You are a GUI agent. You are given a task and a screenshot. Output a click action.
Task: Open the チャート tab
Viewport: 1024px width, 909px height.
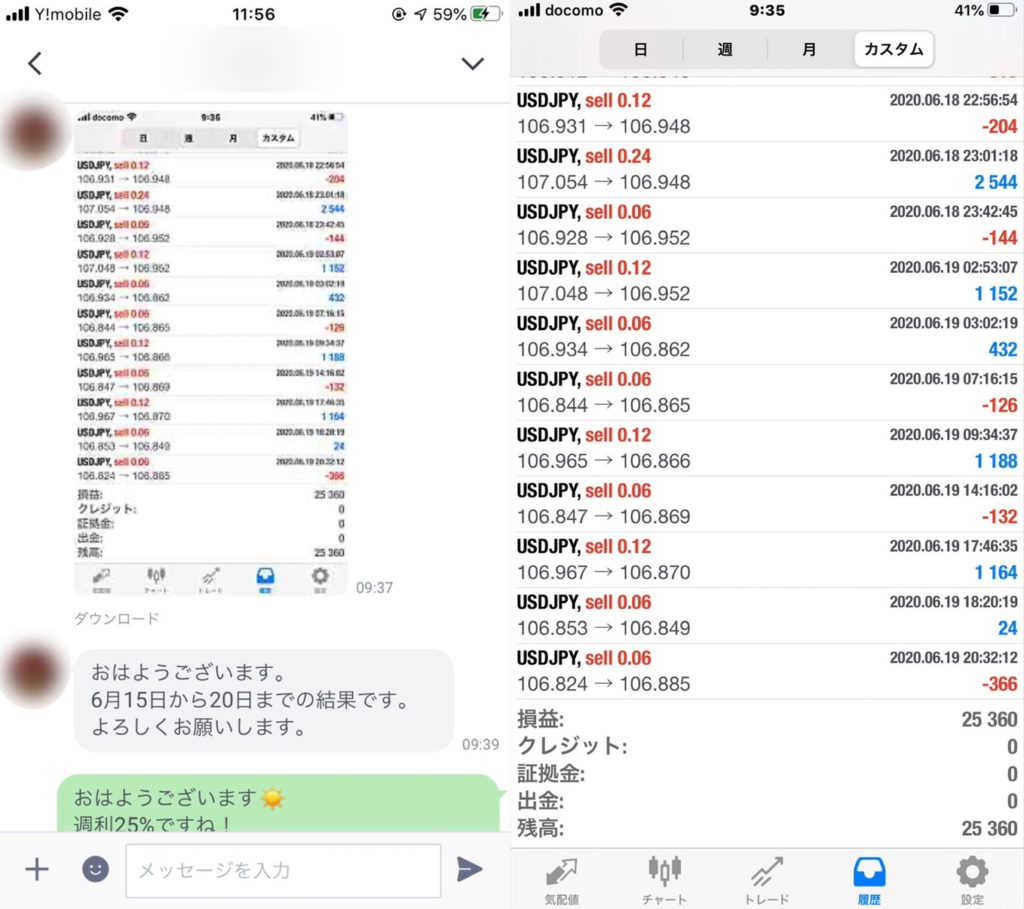pos(664,879)
